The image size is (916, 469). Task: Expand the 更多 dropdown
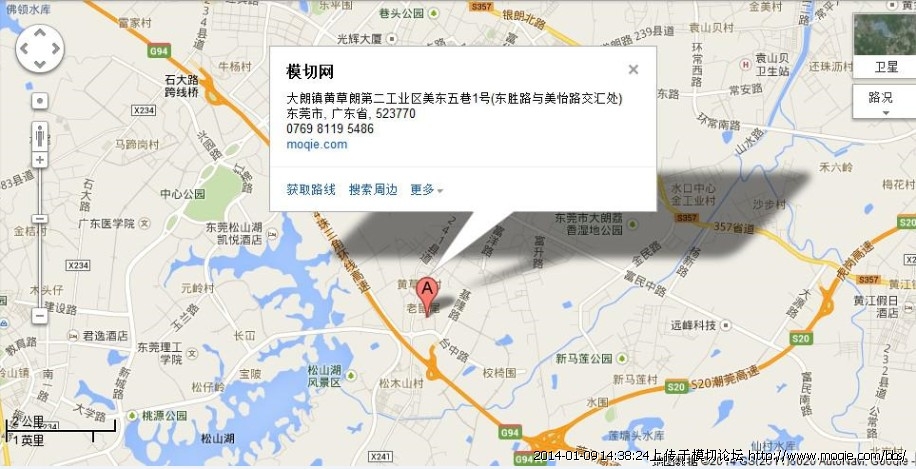tap(426, 189)
